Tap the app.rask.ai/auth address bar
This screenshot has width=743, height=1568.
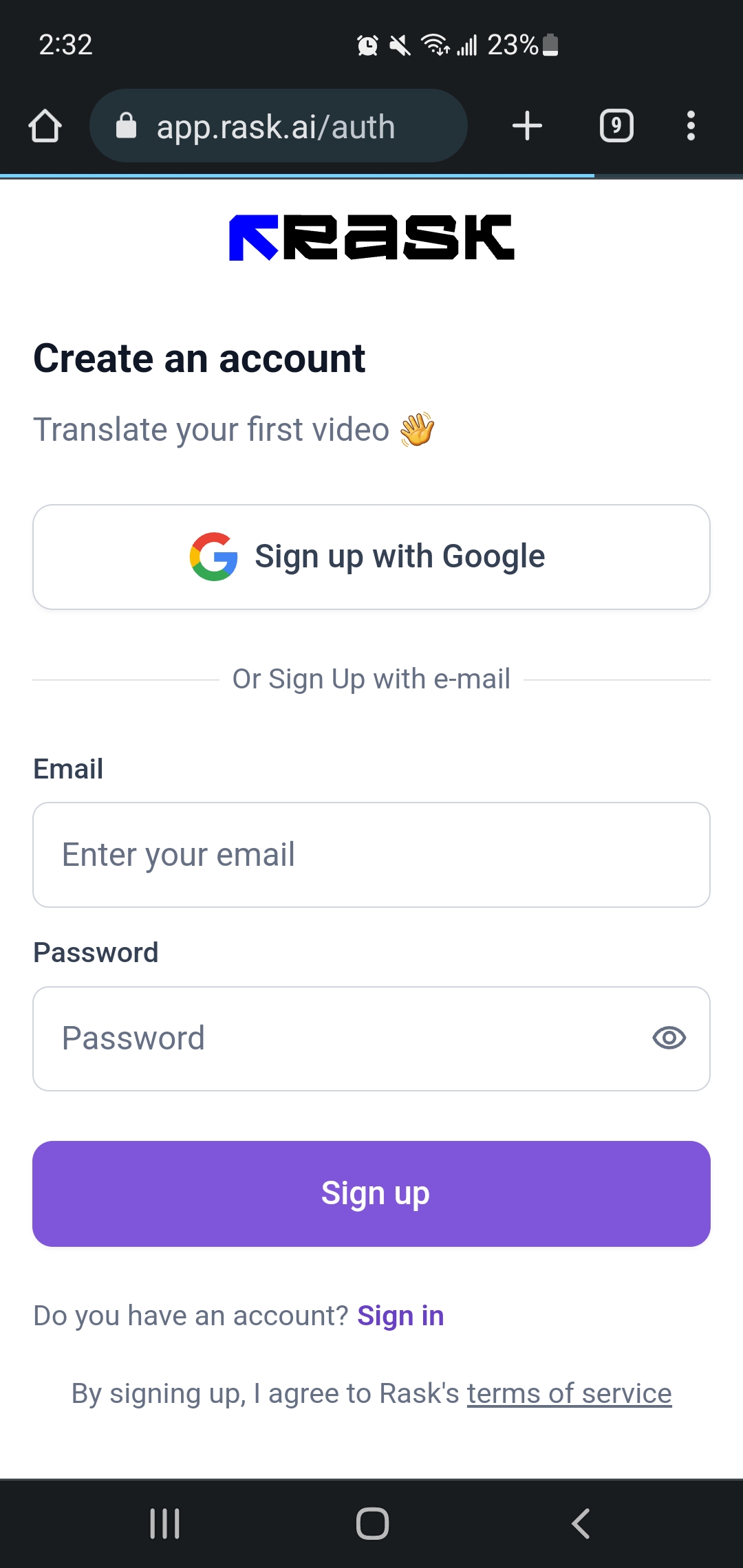point(278,126)
